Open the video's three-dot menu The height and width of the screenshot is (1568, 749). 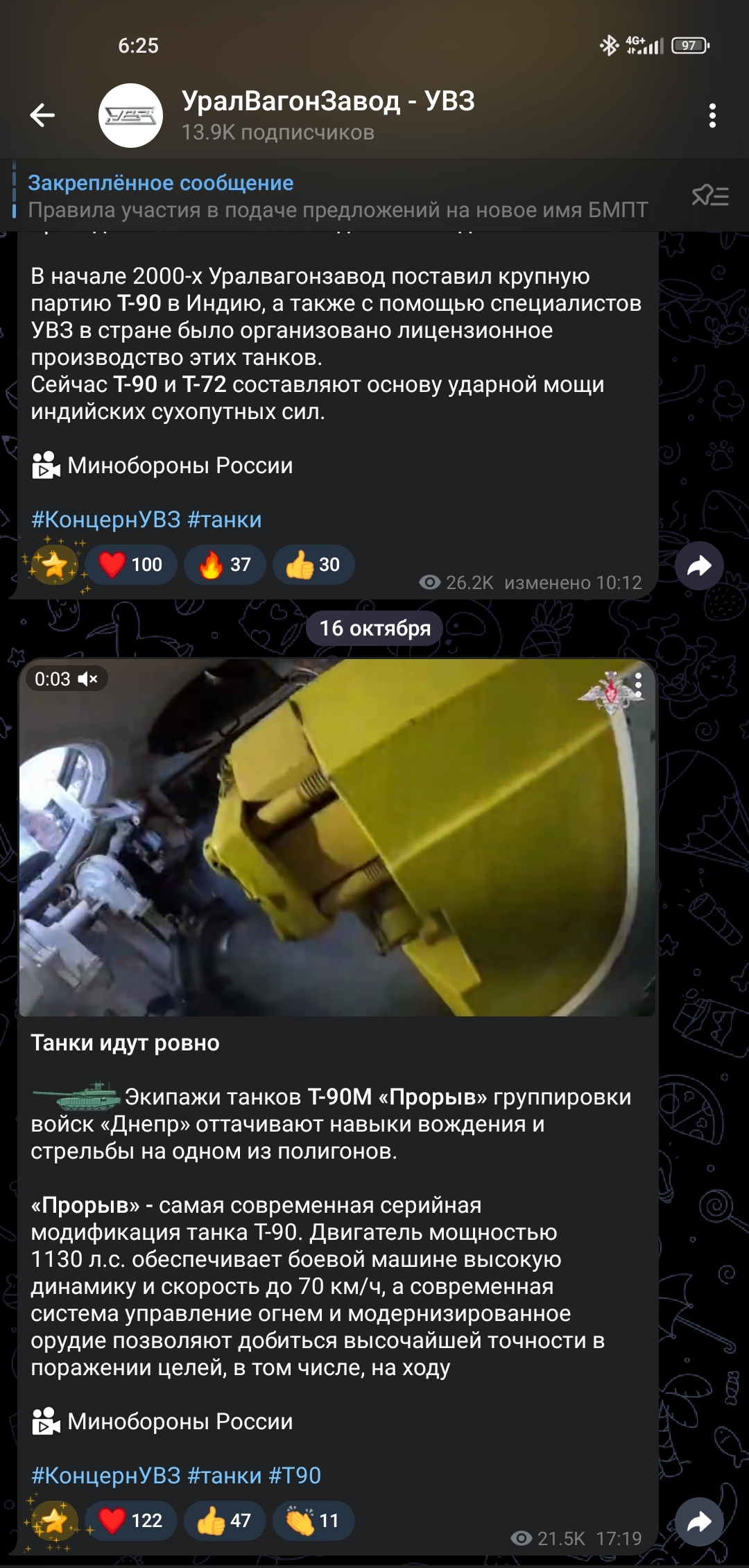[x=639, y=684]
